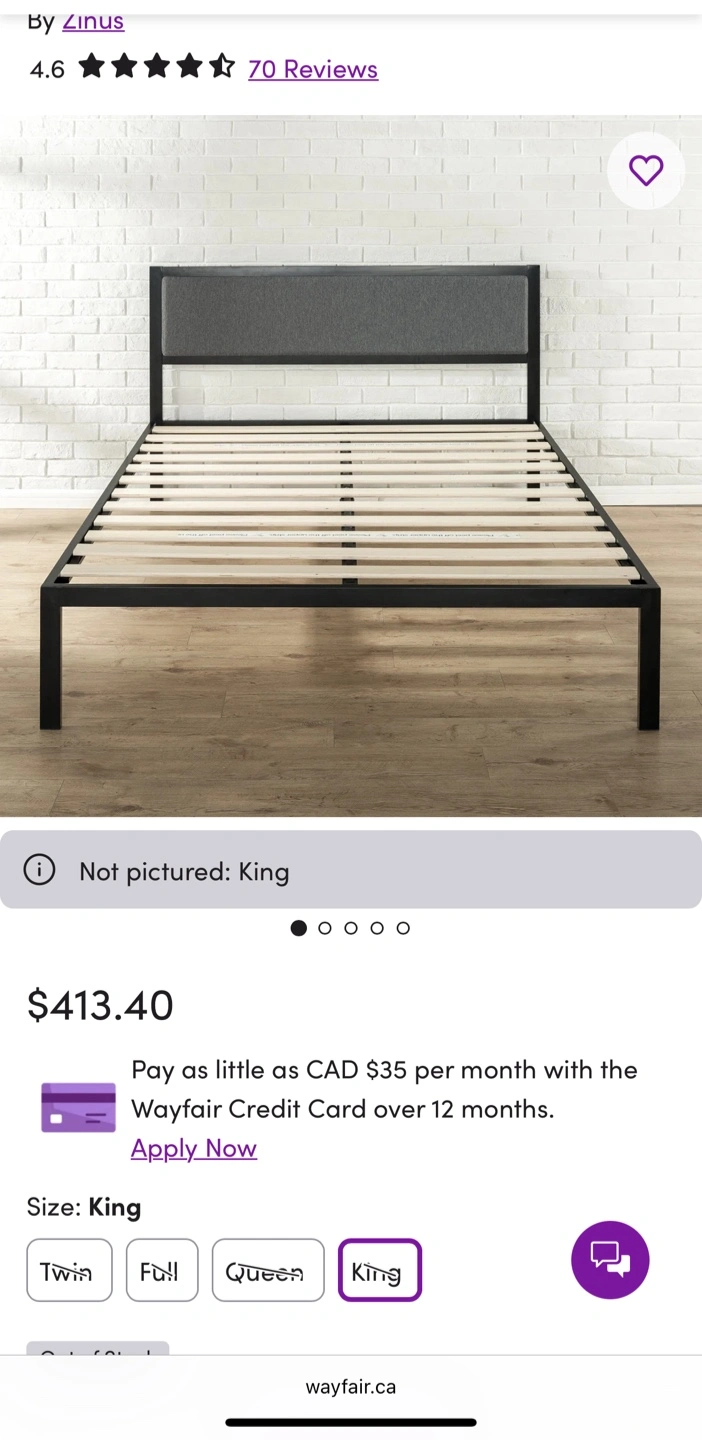The height and width of the screenshot is (1440, 702).
Task: Choose the Queen size option
Action: coord(268,1270)
